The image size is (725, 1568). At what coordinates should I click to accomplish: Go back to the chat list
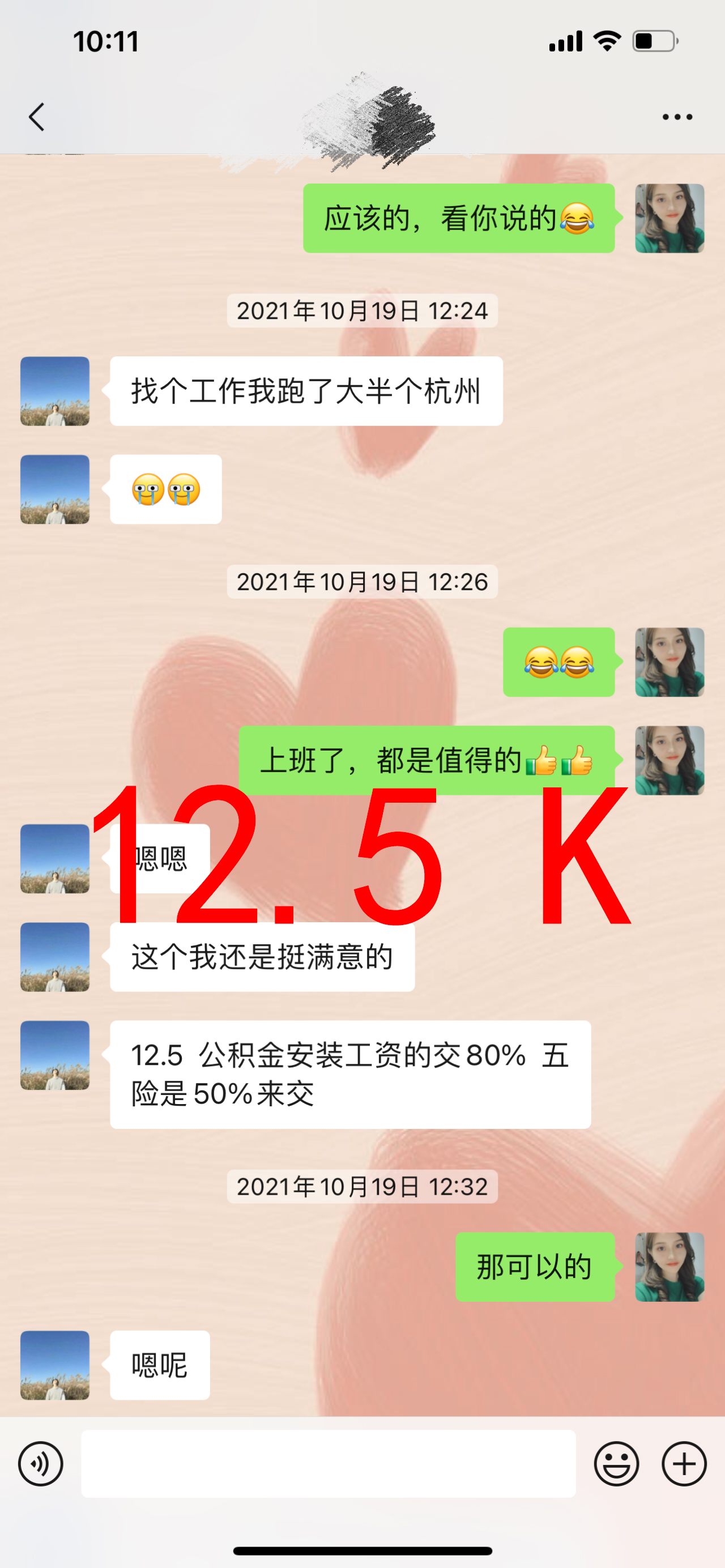pos(36,117)
